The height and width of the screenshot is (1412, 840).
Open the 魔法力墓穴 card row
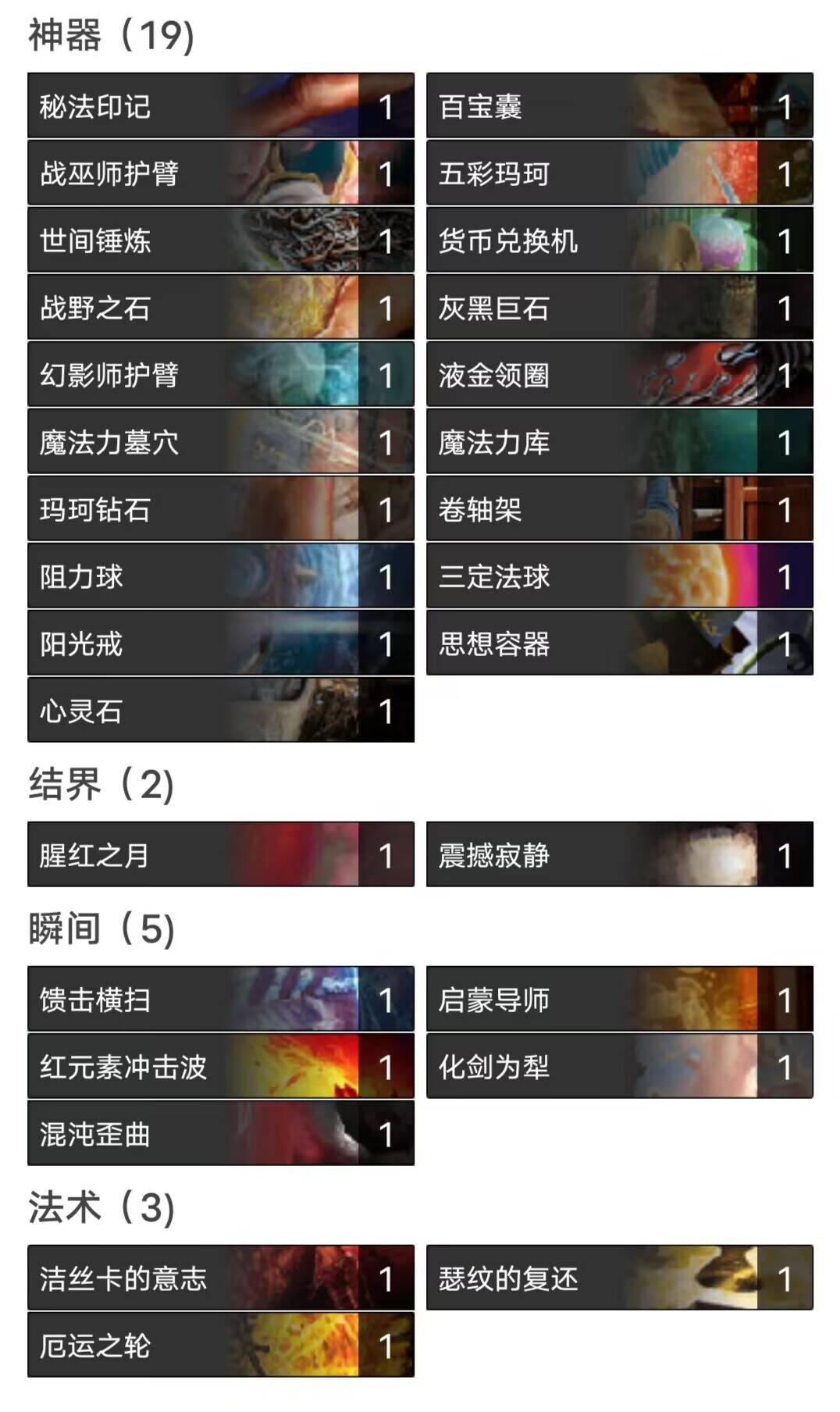point(220,442)
